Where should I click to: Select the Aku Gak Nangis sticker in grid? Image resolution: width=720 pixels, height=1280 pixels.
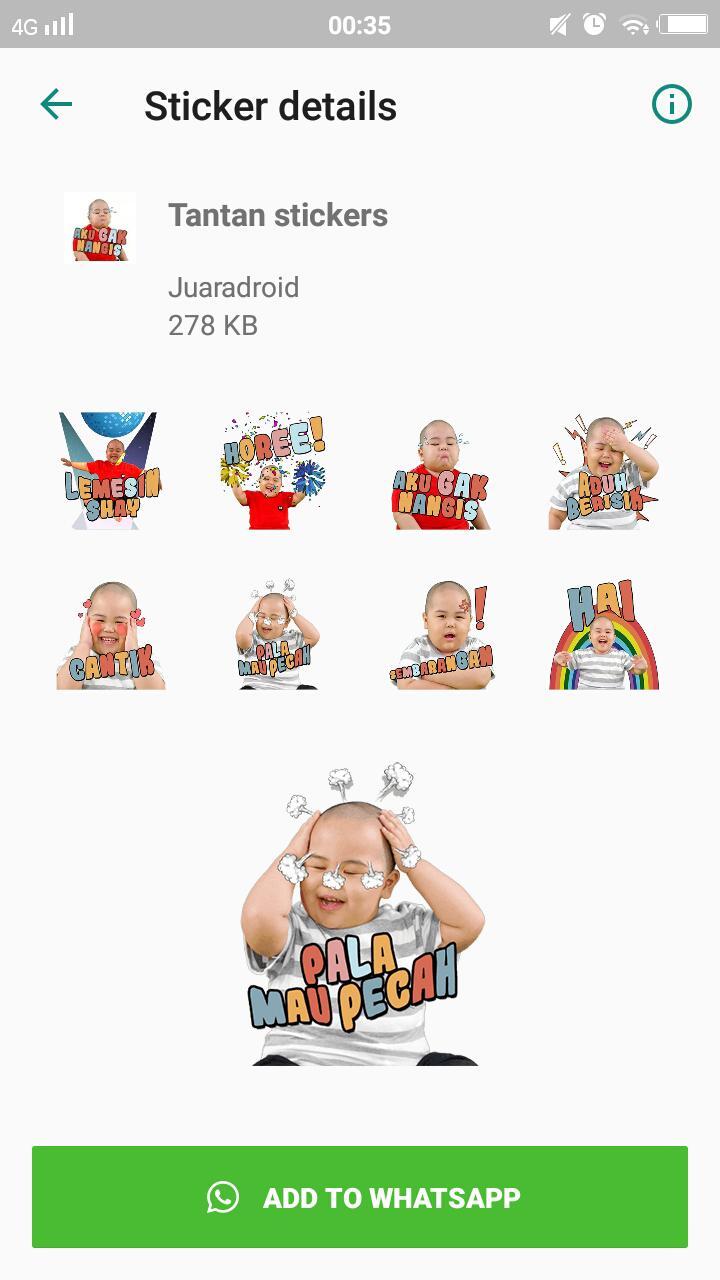[x=440, y=471]
